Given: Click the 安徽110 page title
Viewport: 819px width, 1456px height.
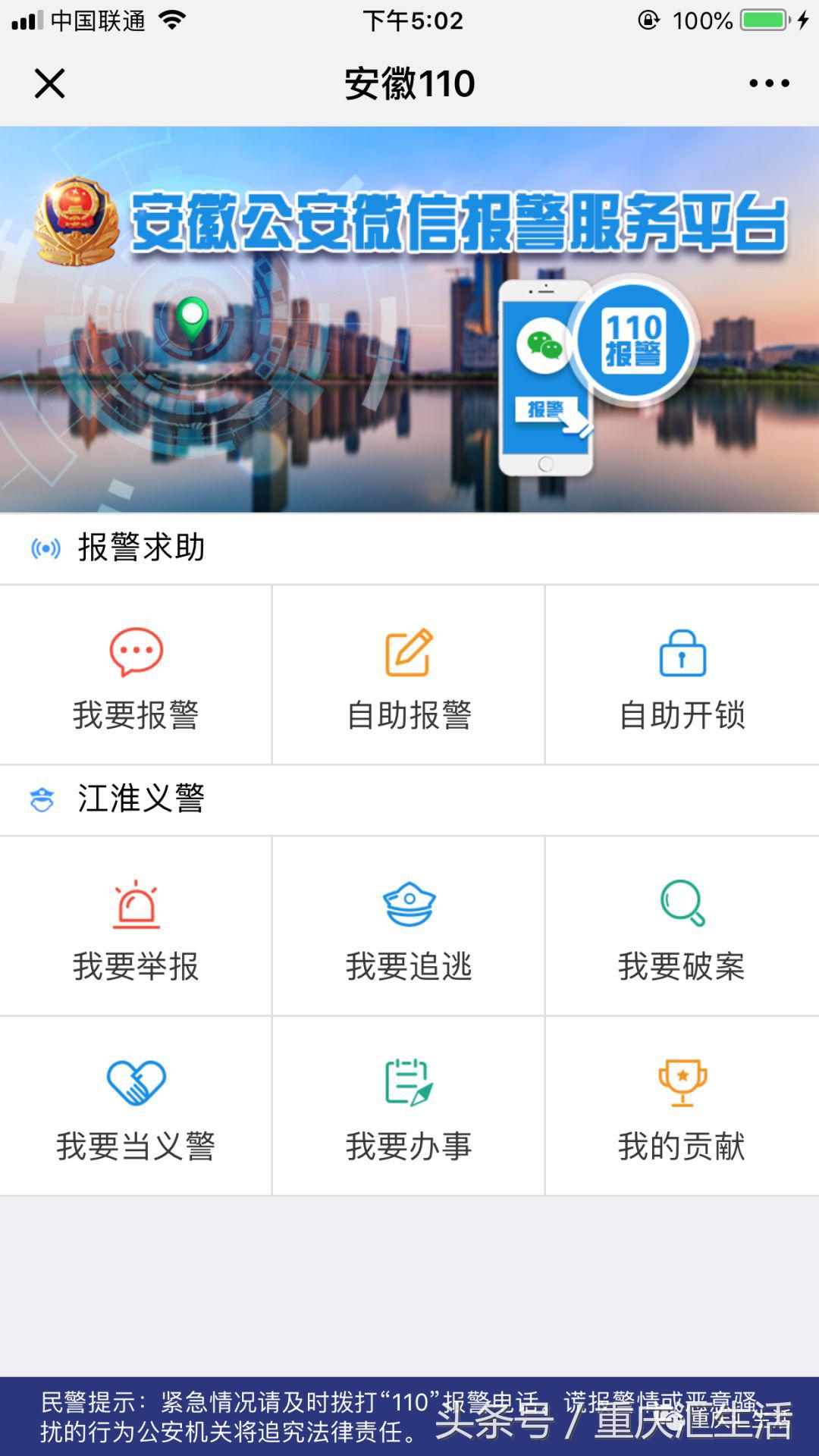Looking at the screenshot, I should pyautogui.click(x=408, y=84).
